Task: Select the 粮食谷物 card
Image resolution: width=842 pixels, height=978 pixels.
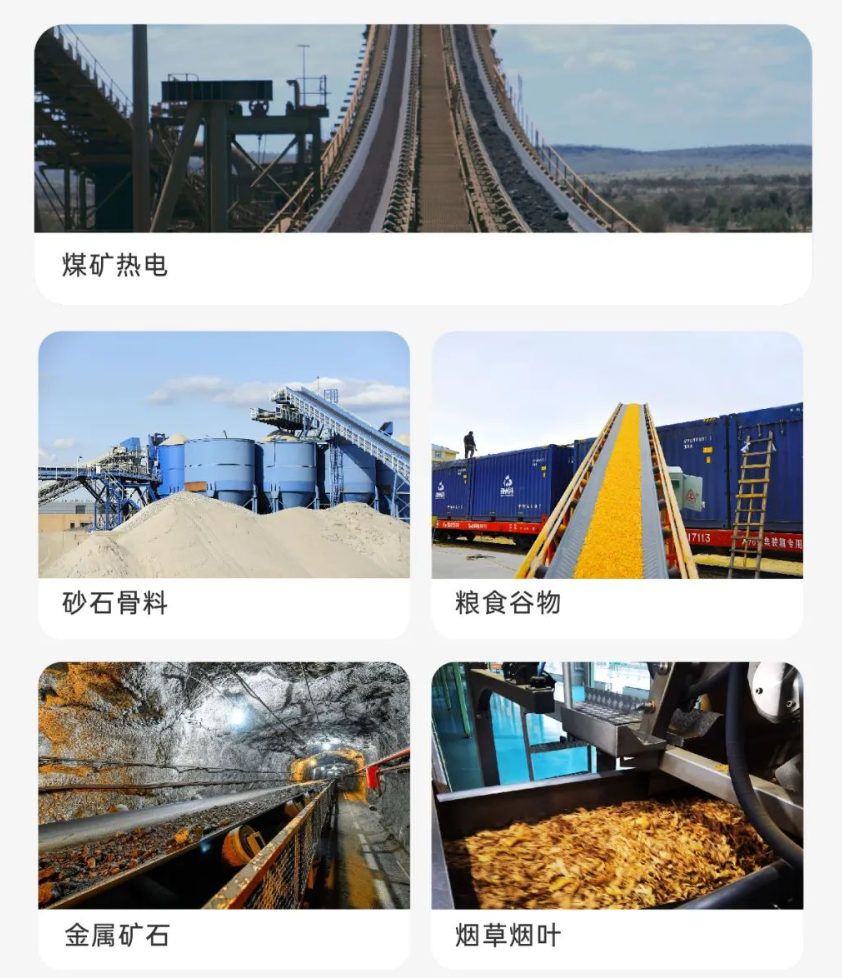Action: (616, 485)
